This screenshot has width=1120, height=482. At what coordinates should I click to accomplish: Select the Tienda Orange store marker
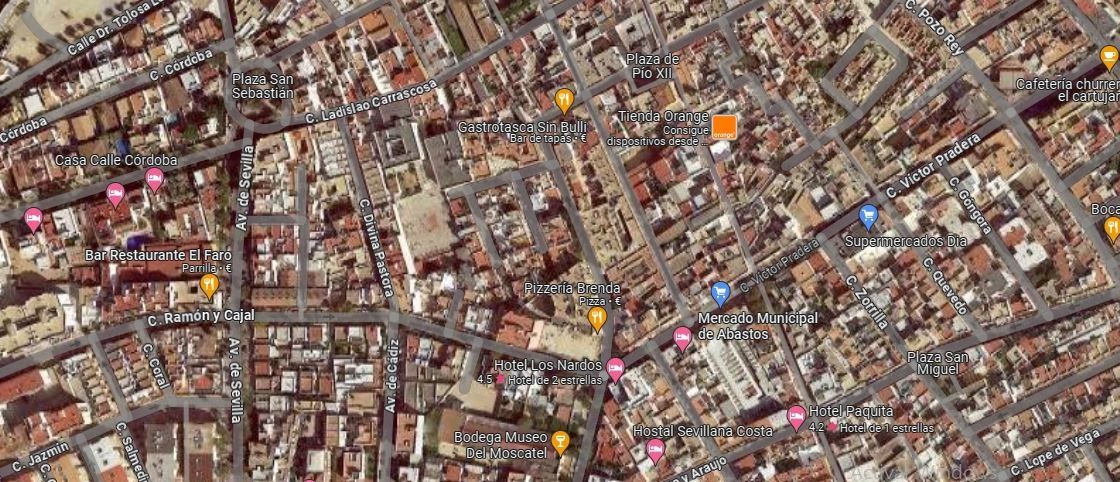[724, 128]
